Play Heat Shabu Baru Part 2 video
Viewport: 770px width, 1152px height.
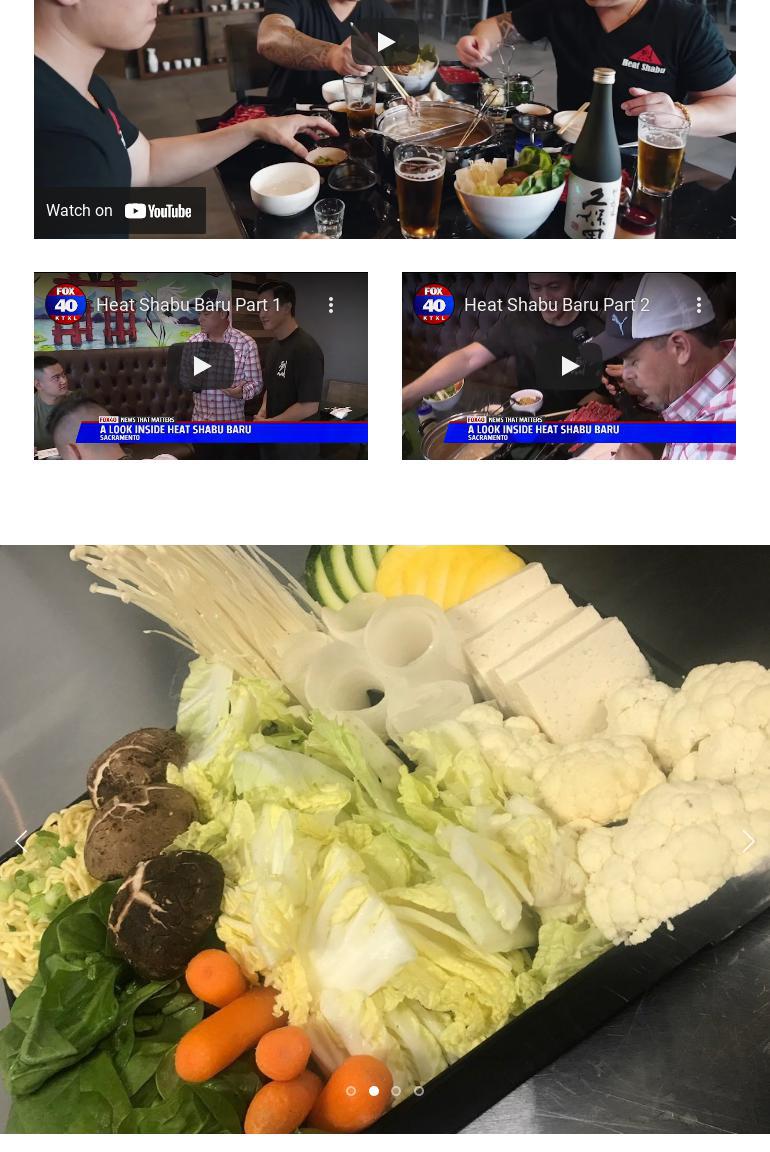pos(569,366)
